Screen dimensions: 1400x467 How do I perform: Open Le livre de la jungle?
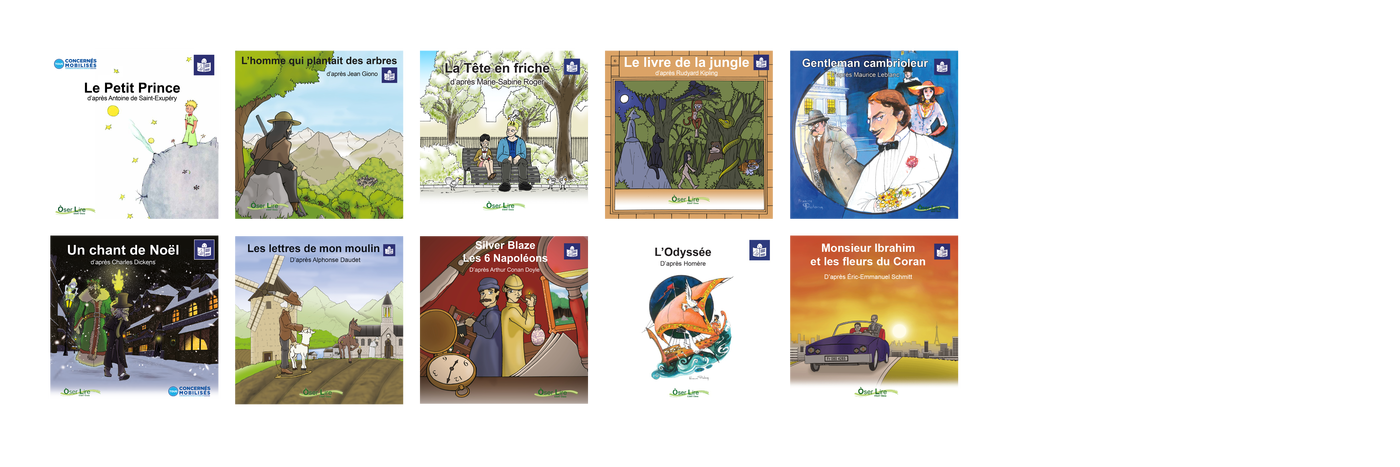click(689, 134)
